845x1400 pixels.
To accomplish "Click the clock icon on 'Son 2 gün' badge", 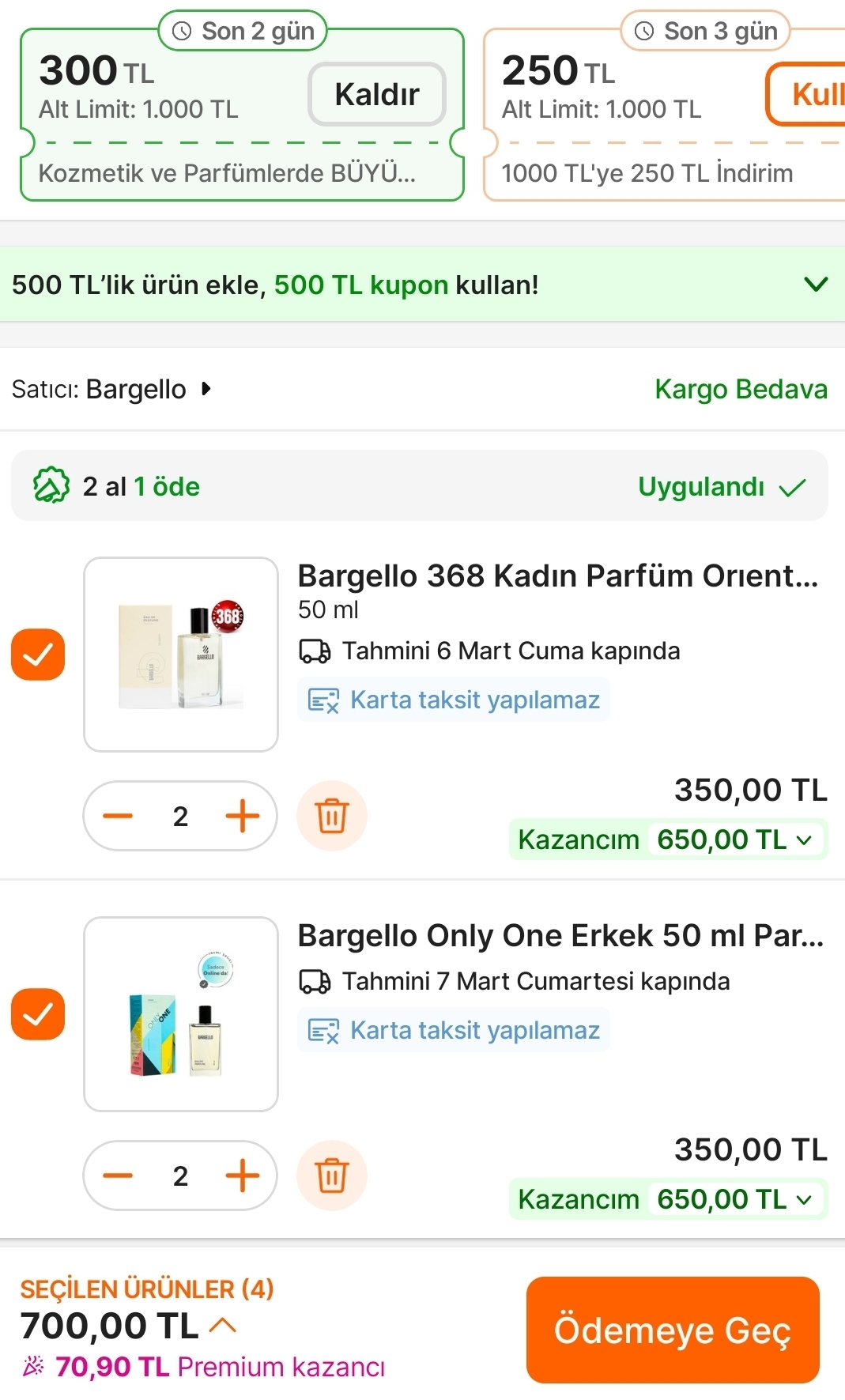I will click(182, 31).
